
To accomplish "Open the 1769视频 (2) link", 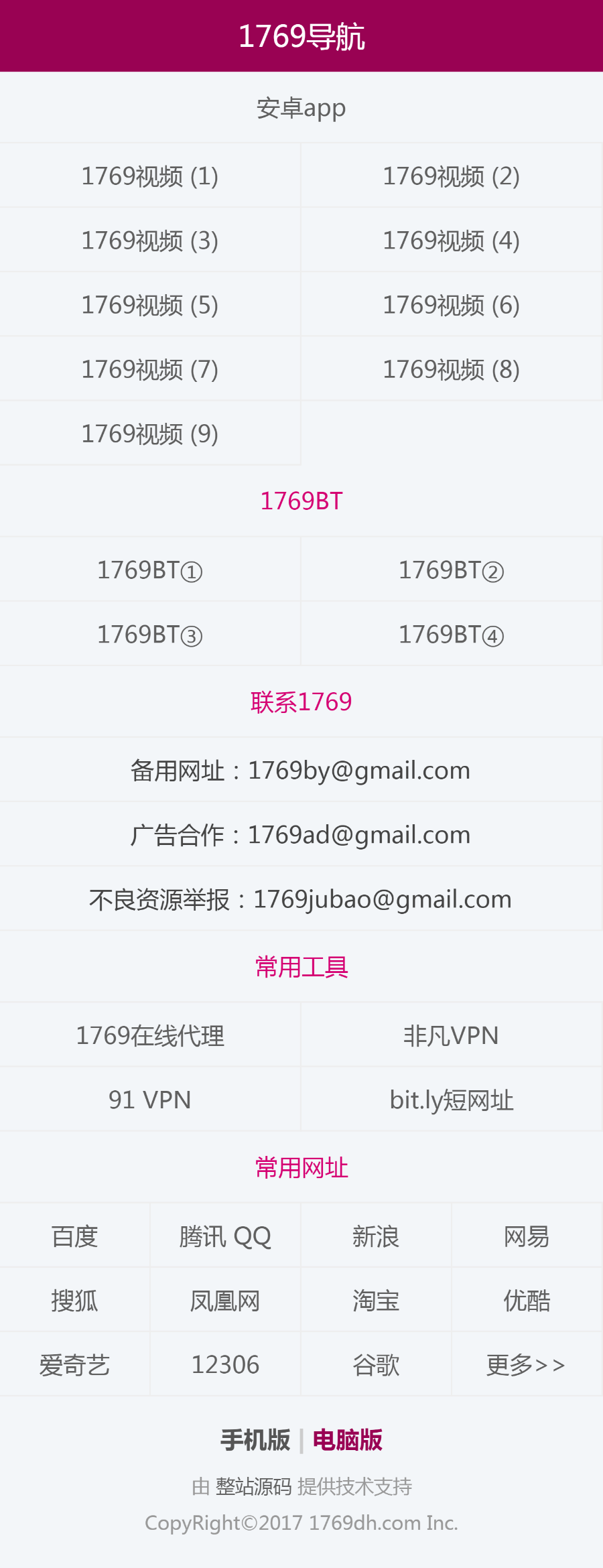I will click(x=452, y=176).
